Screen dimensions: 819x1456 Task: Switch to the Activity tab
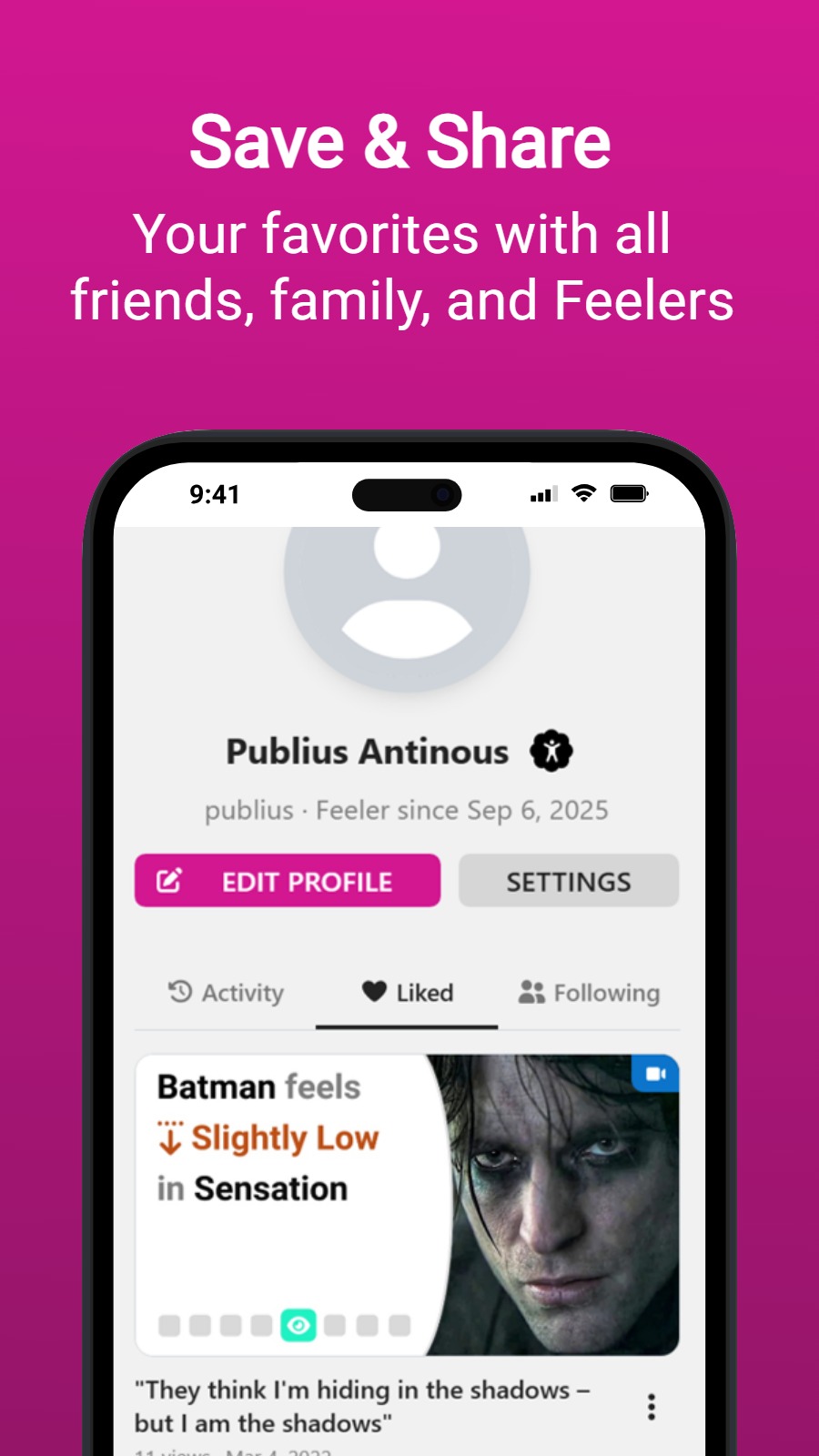point(226,992)
